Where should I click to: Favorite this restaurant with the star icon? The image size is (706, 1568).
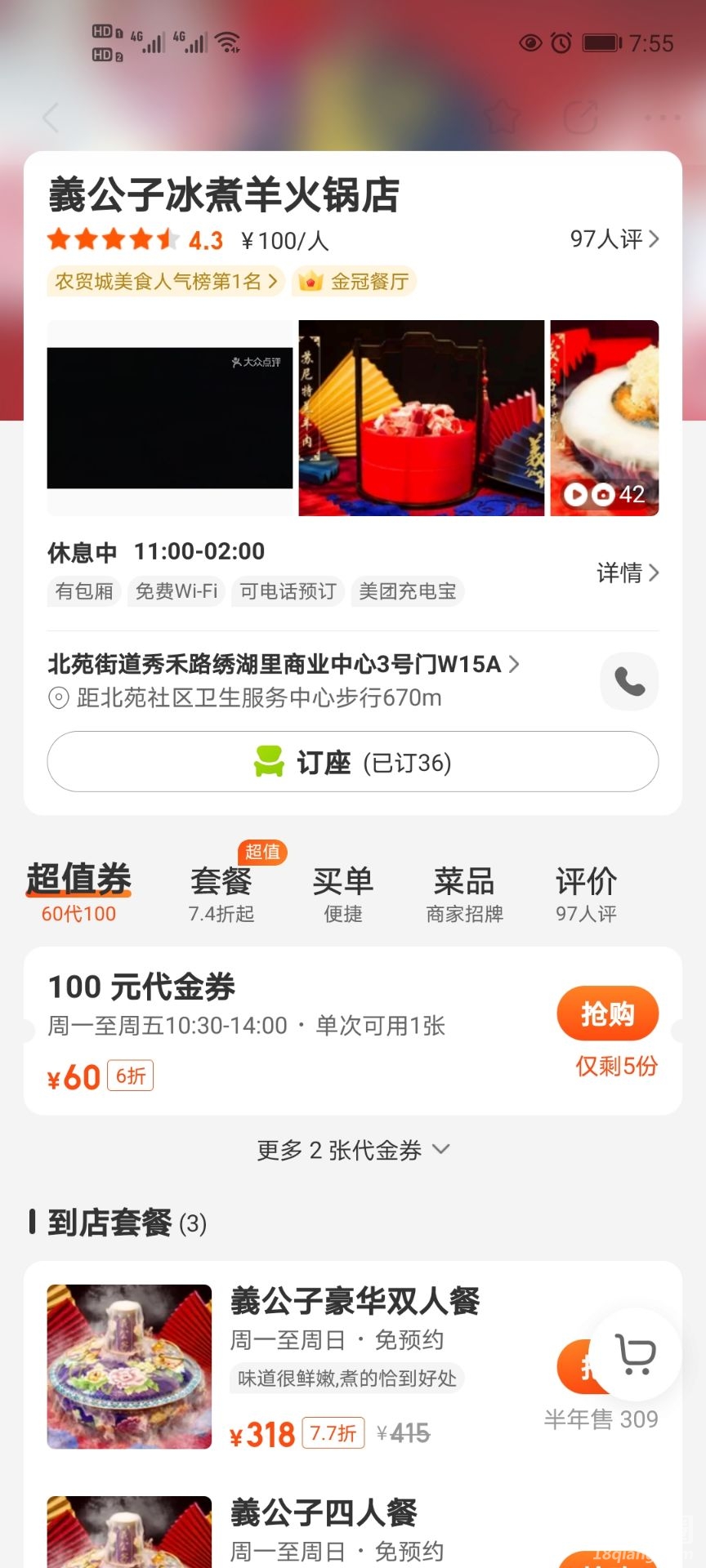pos(502,118)
